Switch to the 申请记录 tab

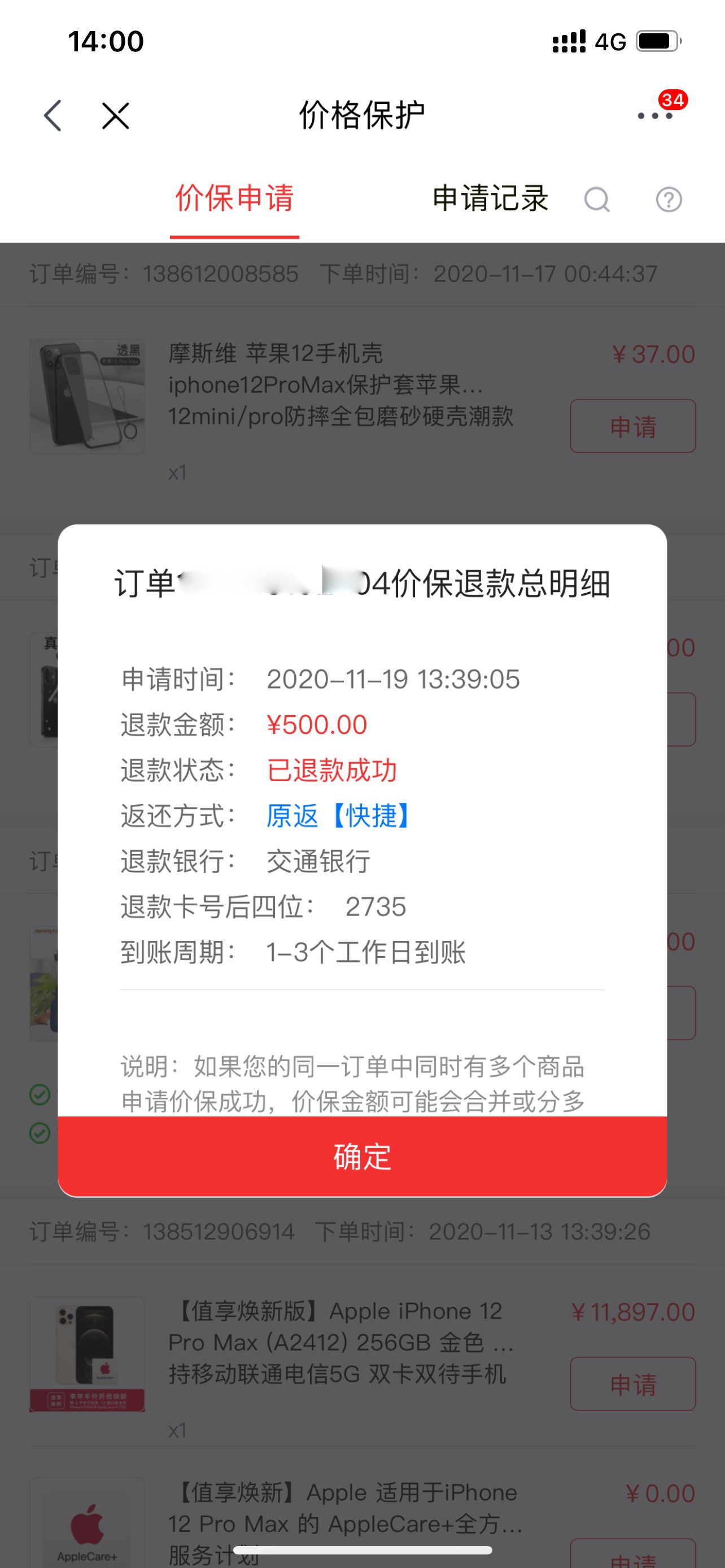(x=490, y=199)
